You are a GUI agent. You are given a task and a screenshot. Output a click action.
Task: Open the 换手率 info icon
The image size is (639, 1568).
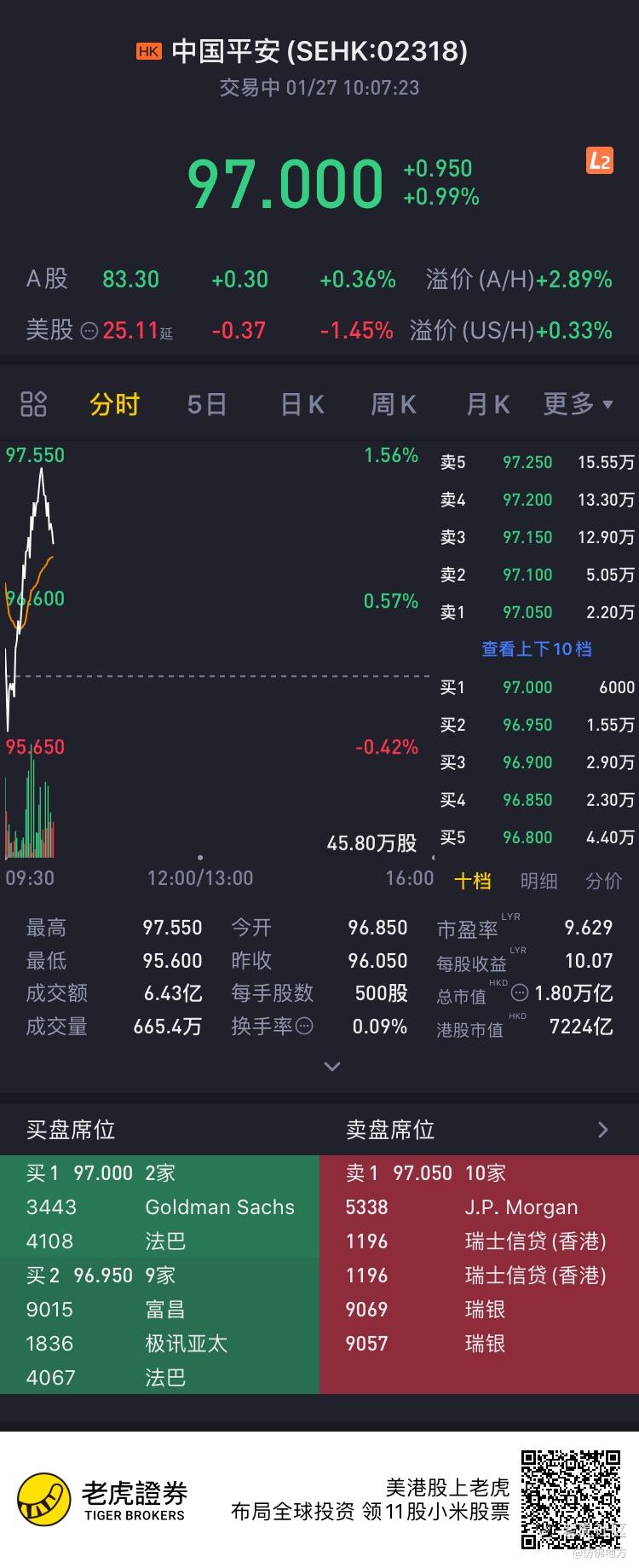(x=304, y=1027)
